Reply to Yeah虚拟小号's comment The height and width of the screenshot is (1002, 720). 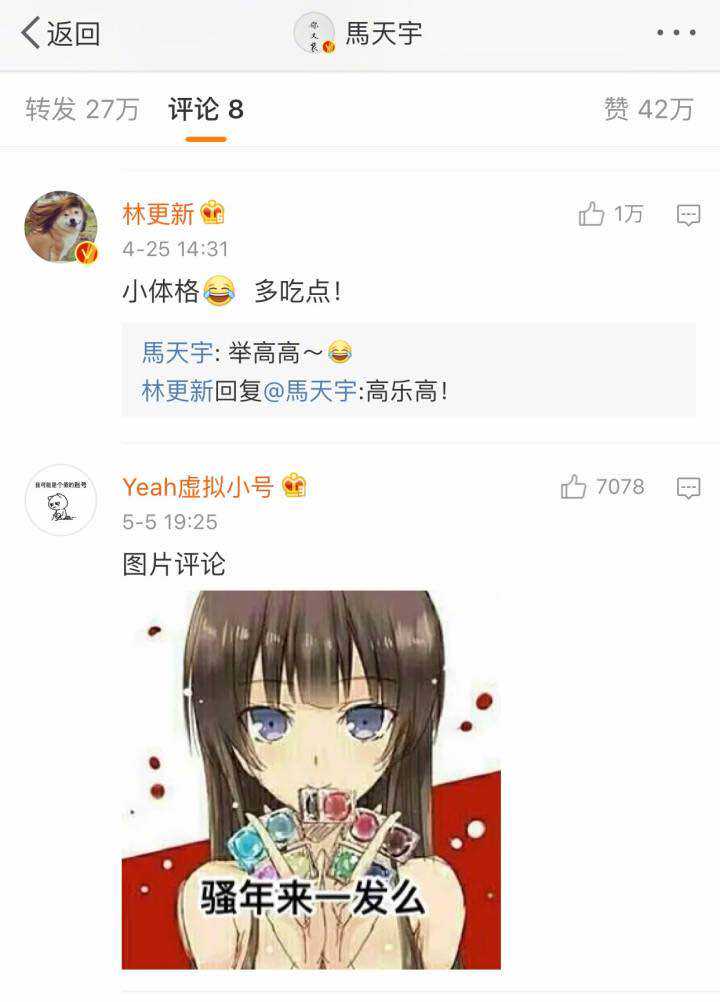[x=688, y=488]
